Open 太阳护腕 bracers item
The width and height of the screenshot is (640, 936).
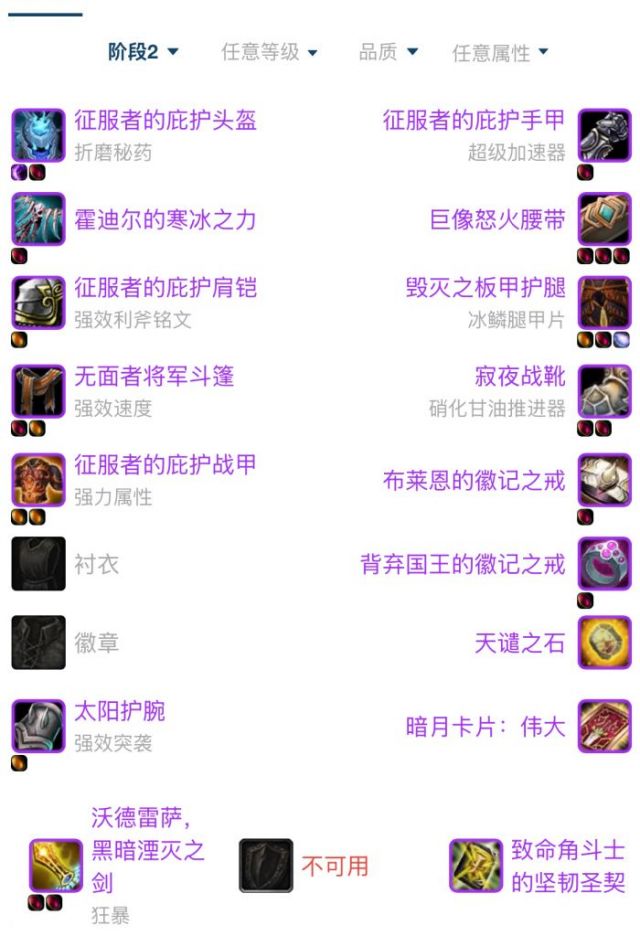[120, 712]
